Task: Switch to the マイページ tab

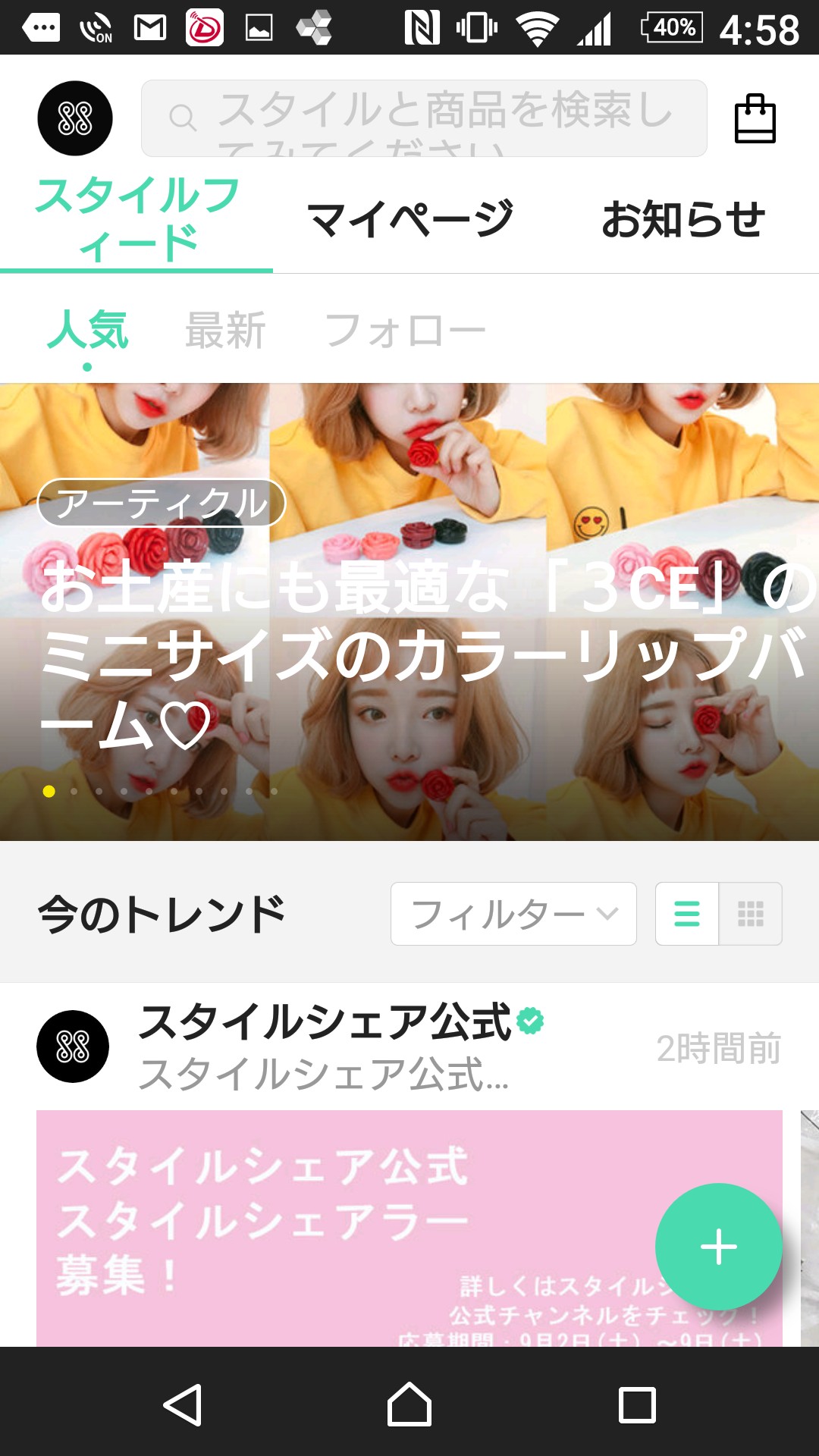Action: (x=409, y=220)
